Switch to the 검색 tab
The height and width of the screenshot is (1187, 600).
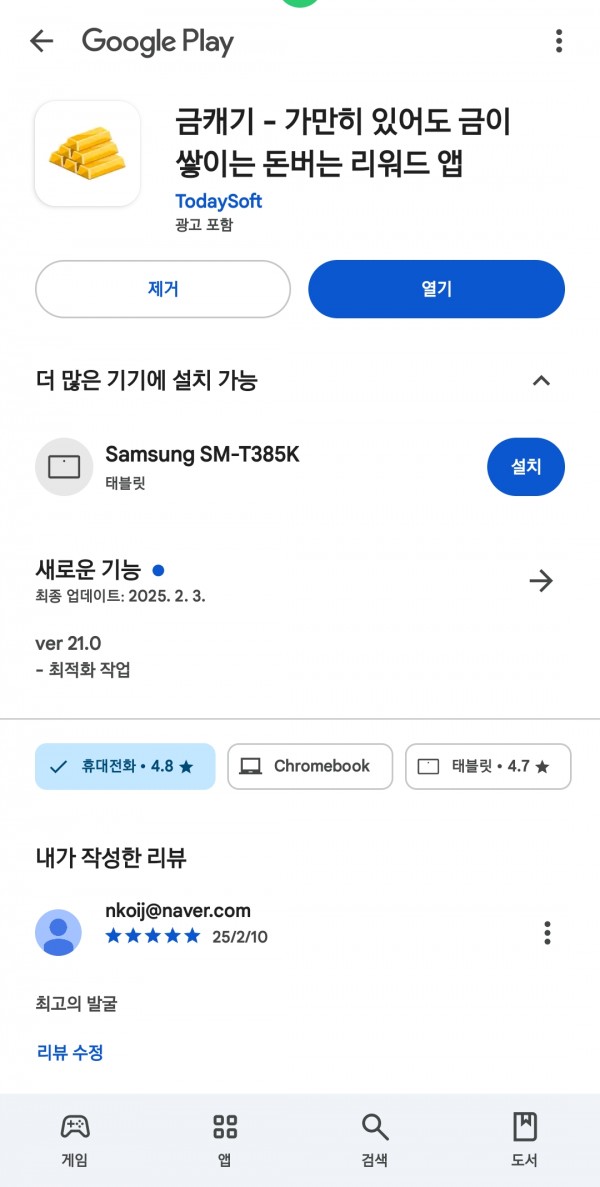click(375, 1139)
